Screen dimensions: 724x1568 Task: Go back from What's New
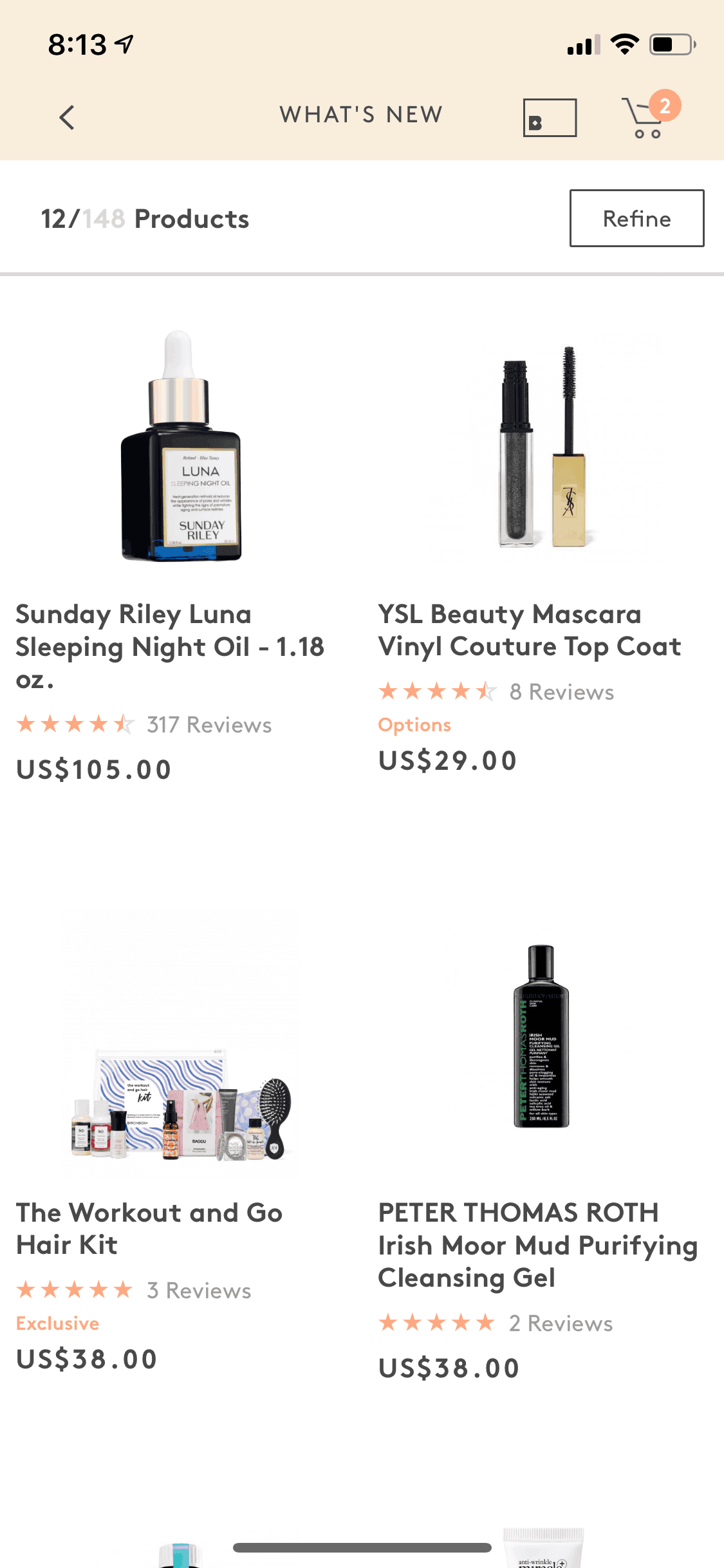pos(67,117)
